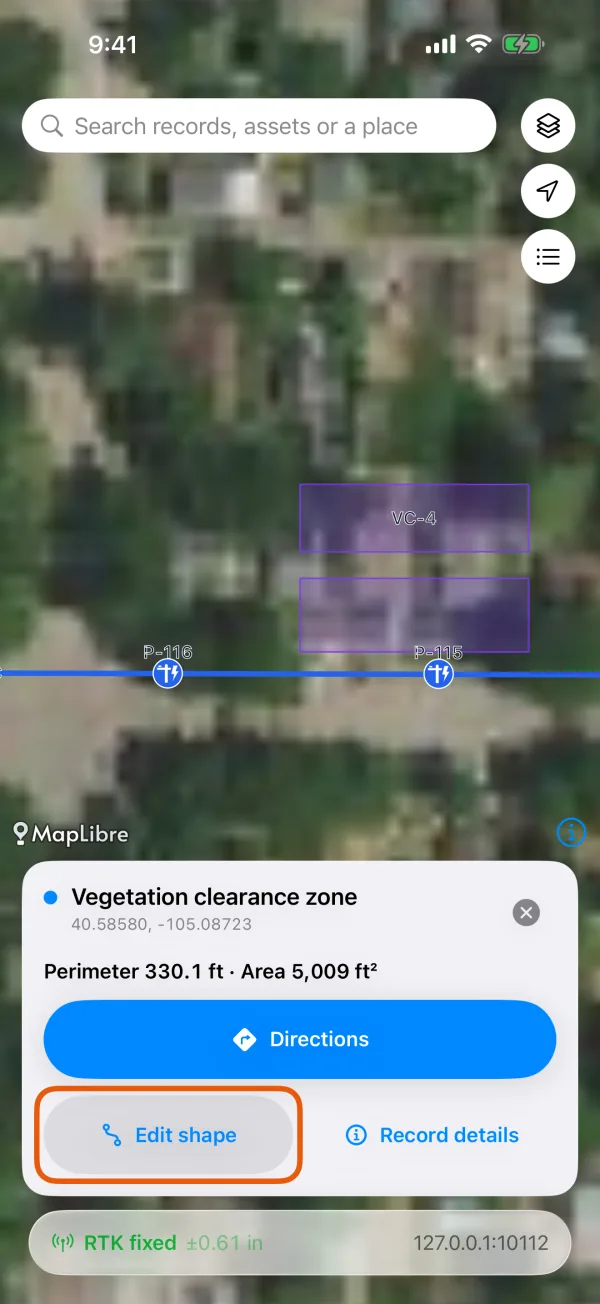Image resolution: width=600 pixels, height=1304 pixels.
Task: Open the map attribution info icon
Action: coord(571,831)
